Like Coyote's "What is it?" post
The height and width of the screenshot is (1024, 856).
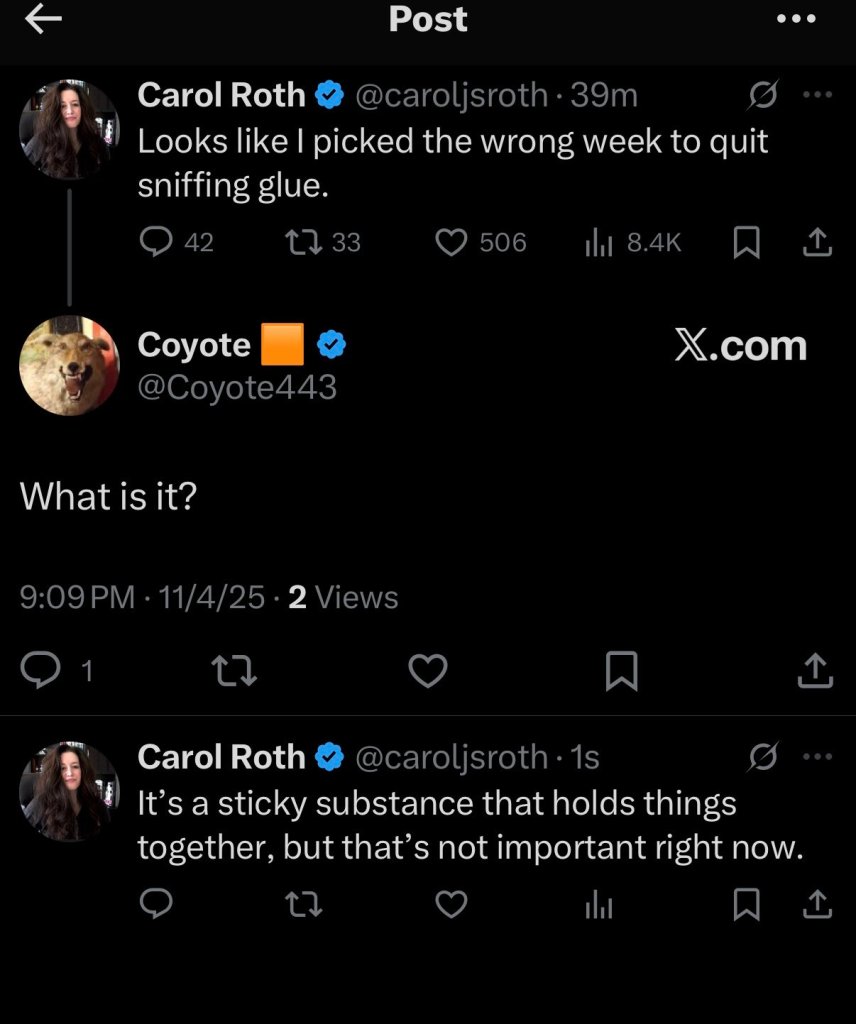[x=429, y=671]
